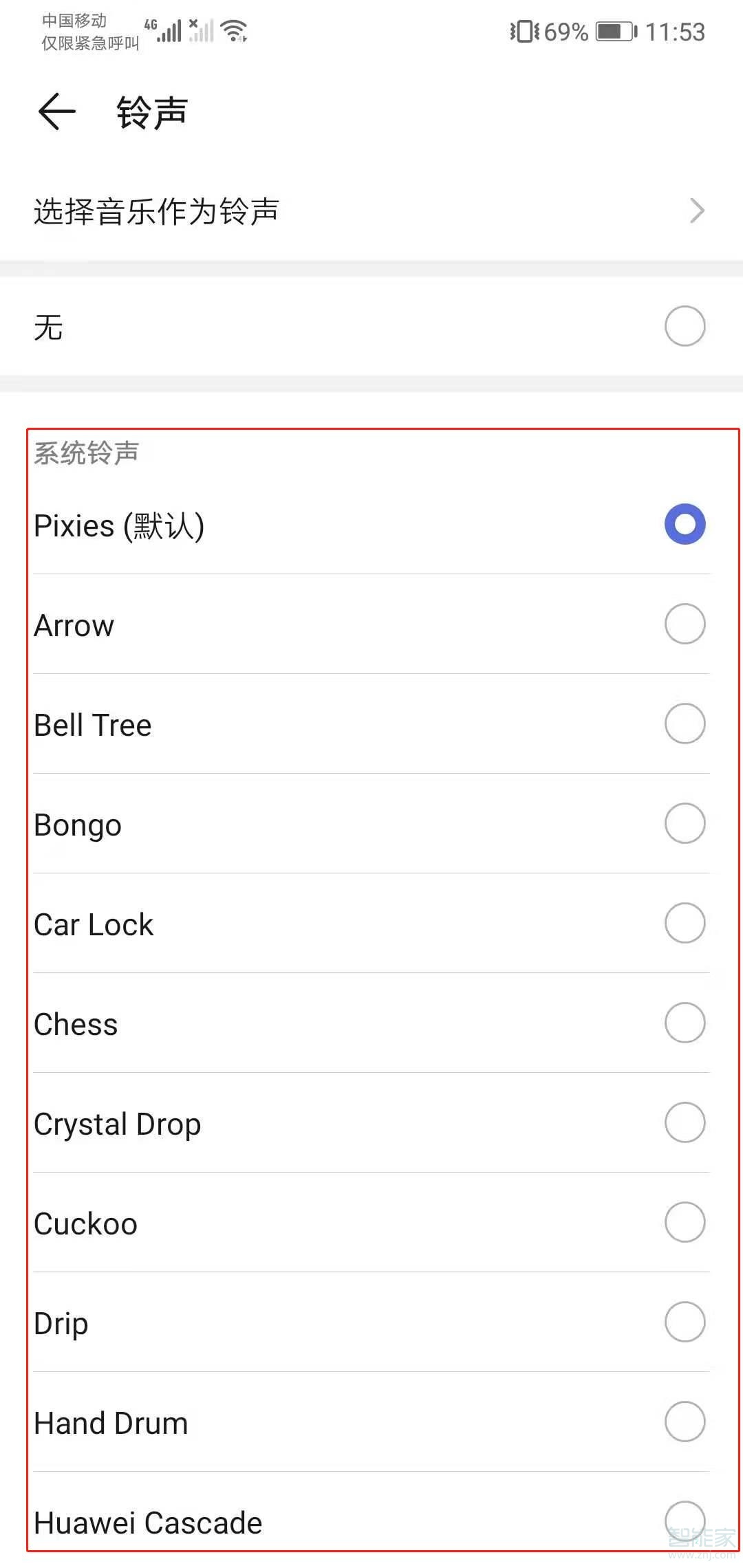
Task: Select the Pixies (默认) ringtone
Action: (x=371, y=525)
